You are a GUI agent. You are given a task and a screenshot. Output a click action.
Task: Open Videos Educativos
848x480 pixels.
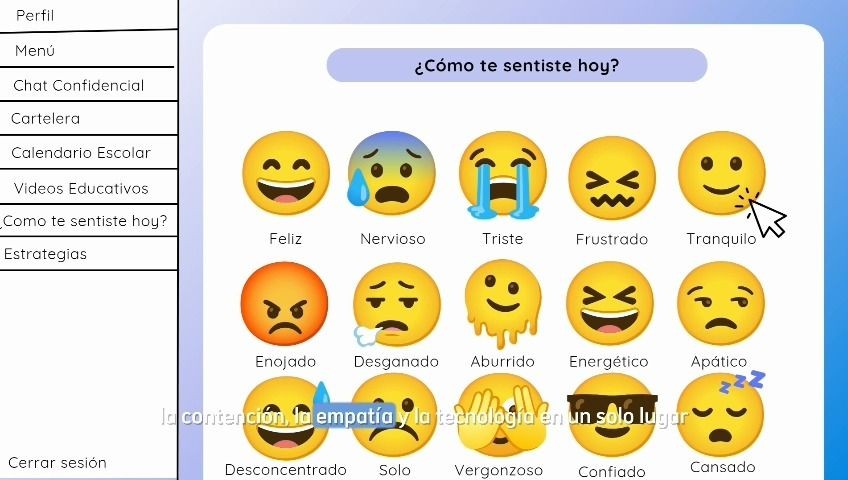tap(81, 188)
